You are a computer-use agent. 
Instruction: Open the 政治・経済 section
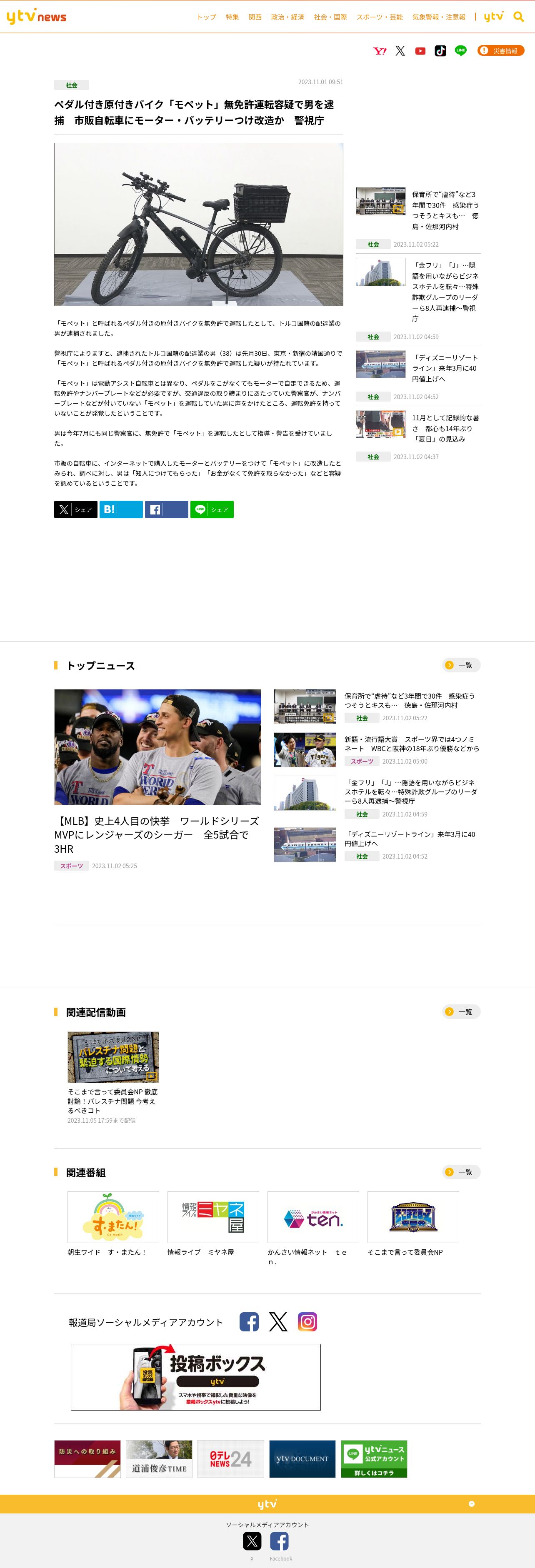pyautogui.click(x=287, y=17)
